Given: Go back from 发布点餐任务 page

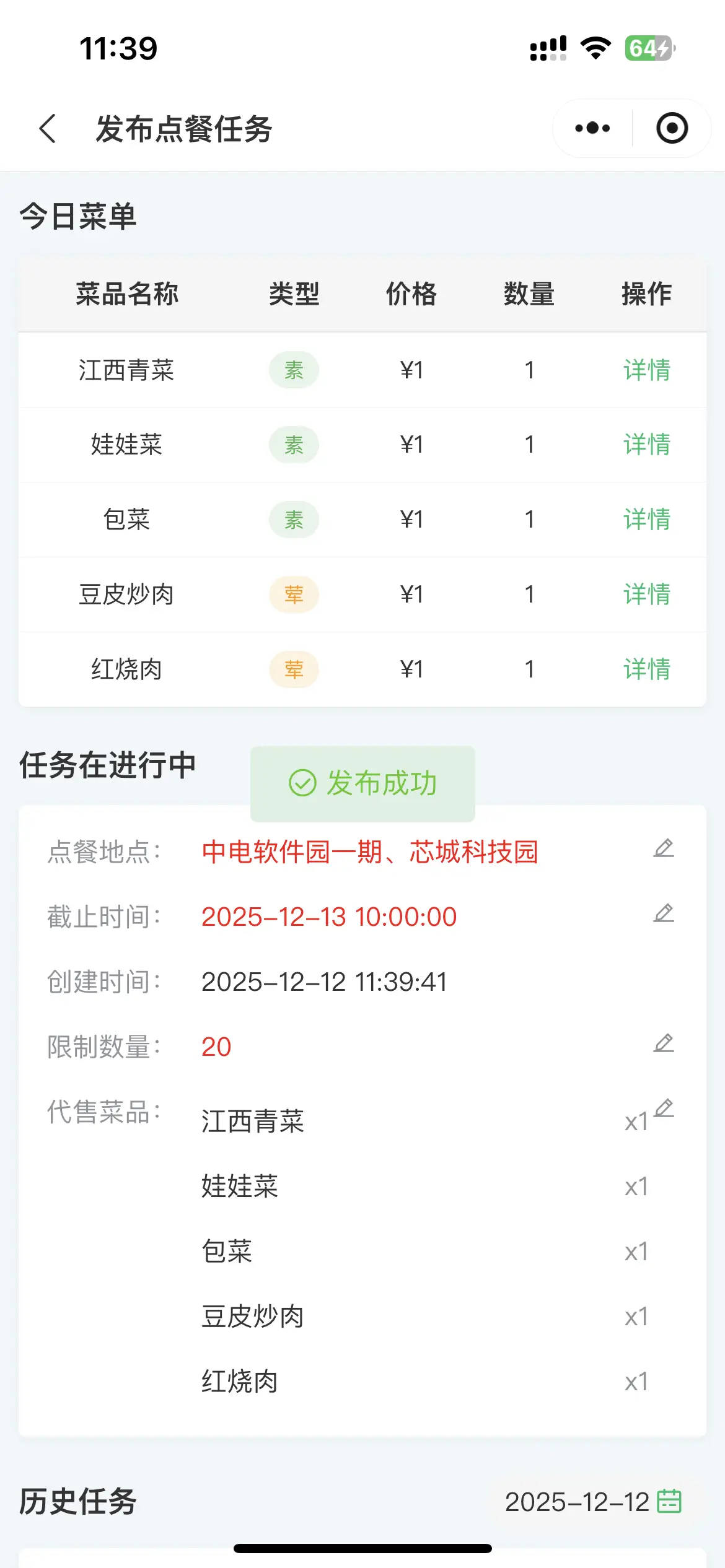Looking at the screenshot, I should pyautogui.click(x=48, y=129).
